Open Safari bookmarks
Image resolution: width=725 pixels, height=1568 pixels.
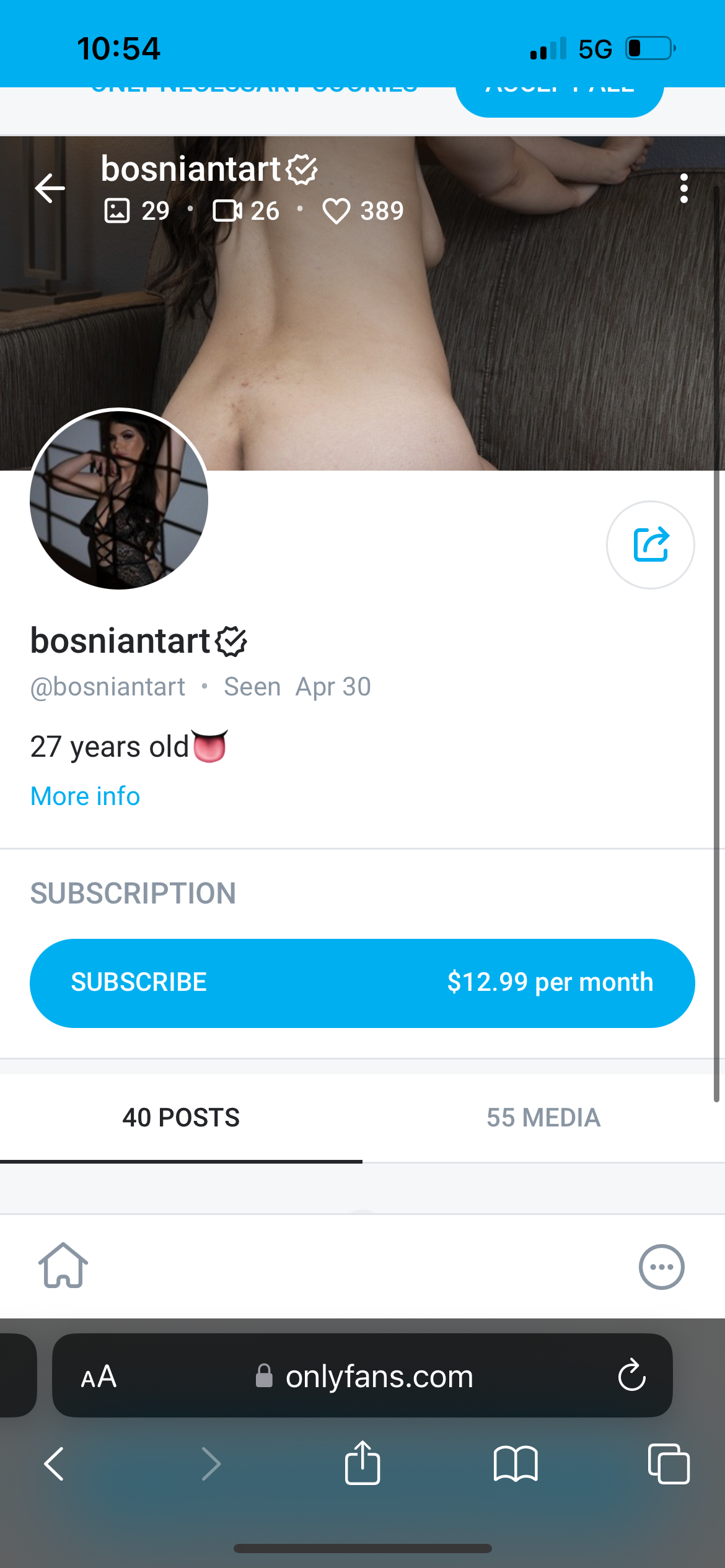click(516, 1464)
